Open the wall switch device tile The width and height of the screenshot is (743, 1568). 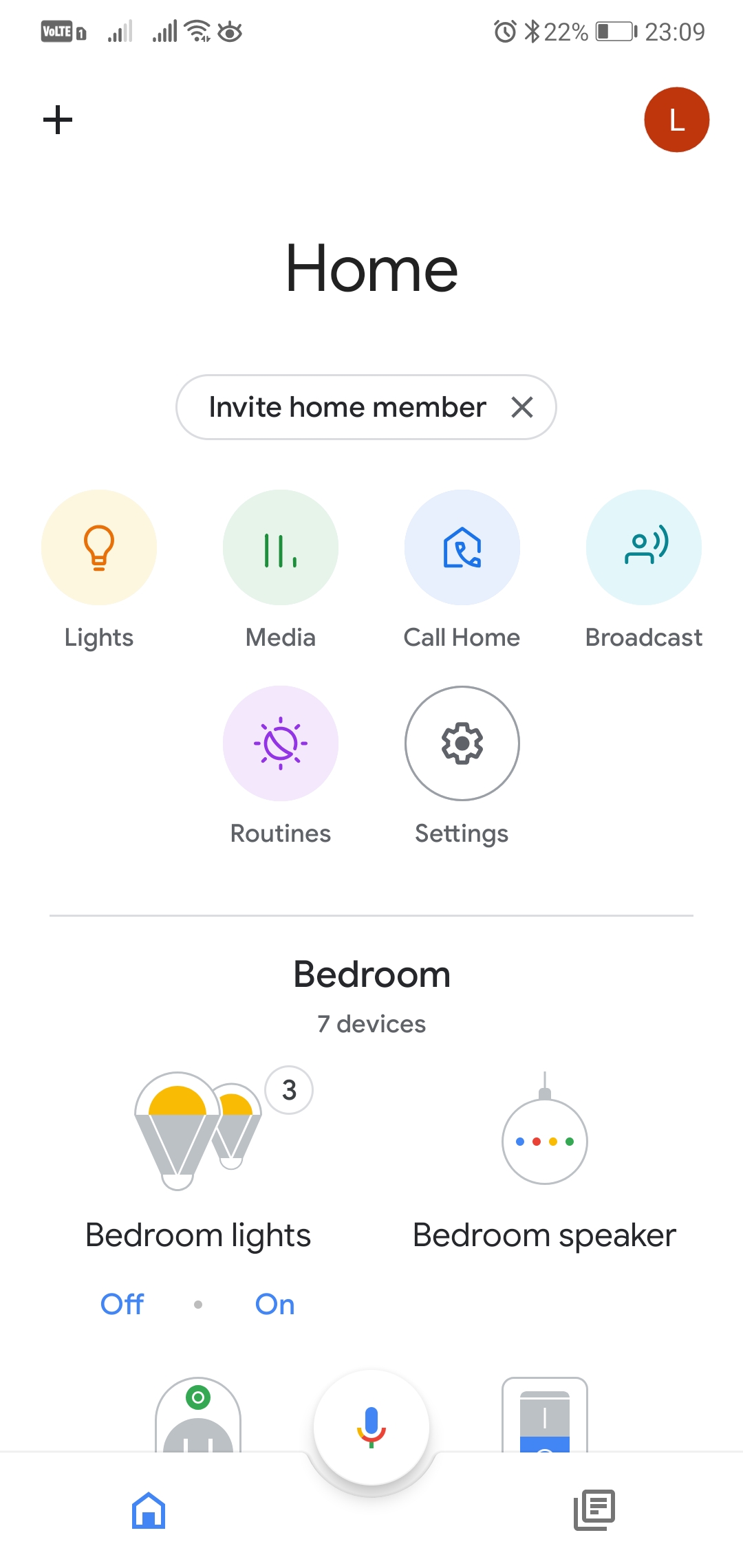pos(545,1415)
